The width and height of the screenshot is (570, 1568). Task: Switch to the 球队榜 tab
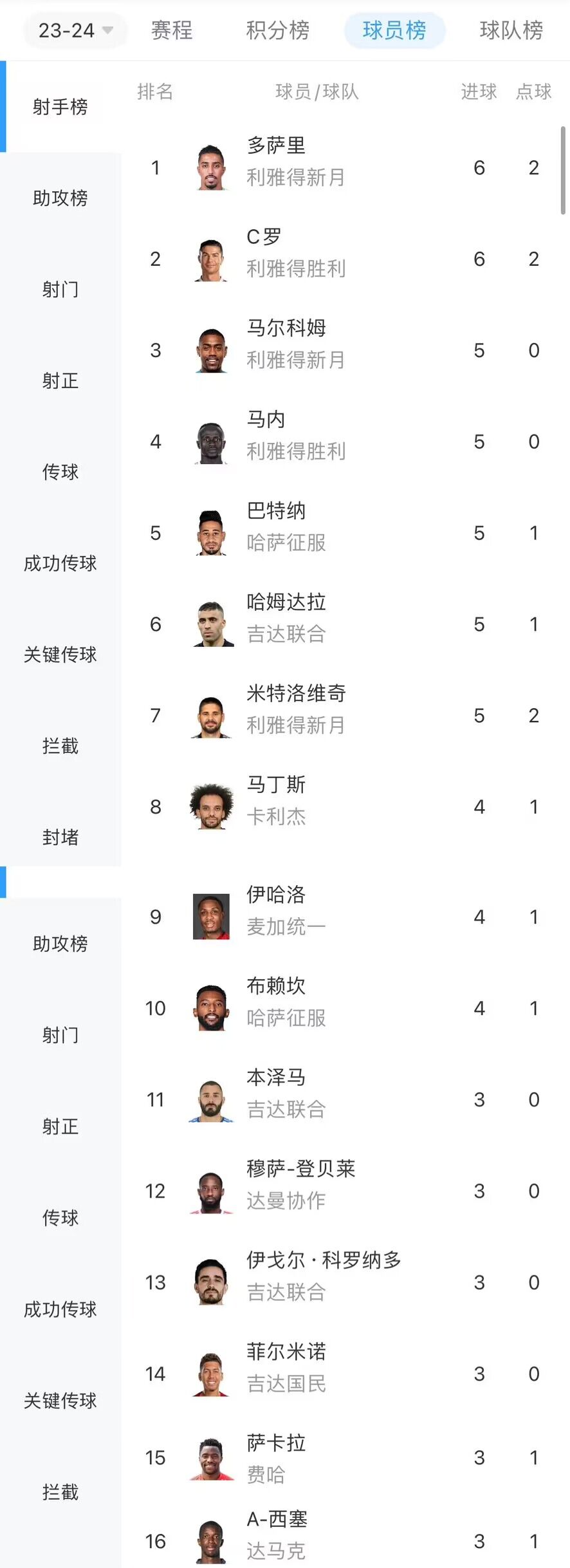(x=511, y=30)
